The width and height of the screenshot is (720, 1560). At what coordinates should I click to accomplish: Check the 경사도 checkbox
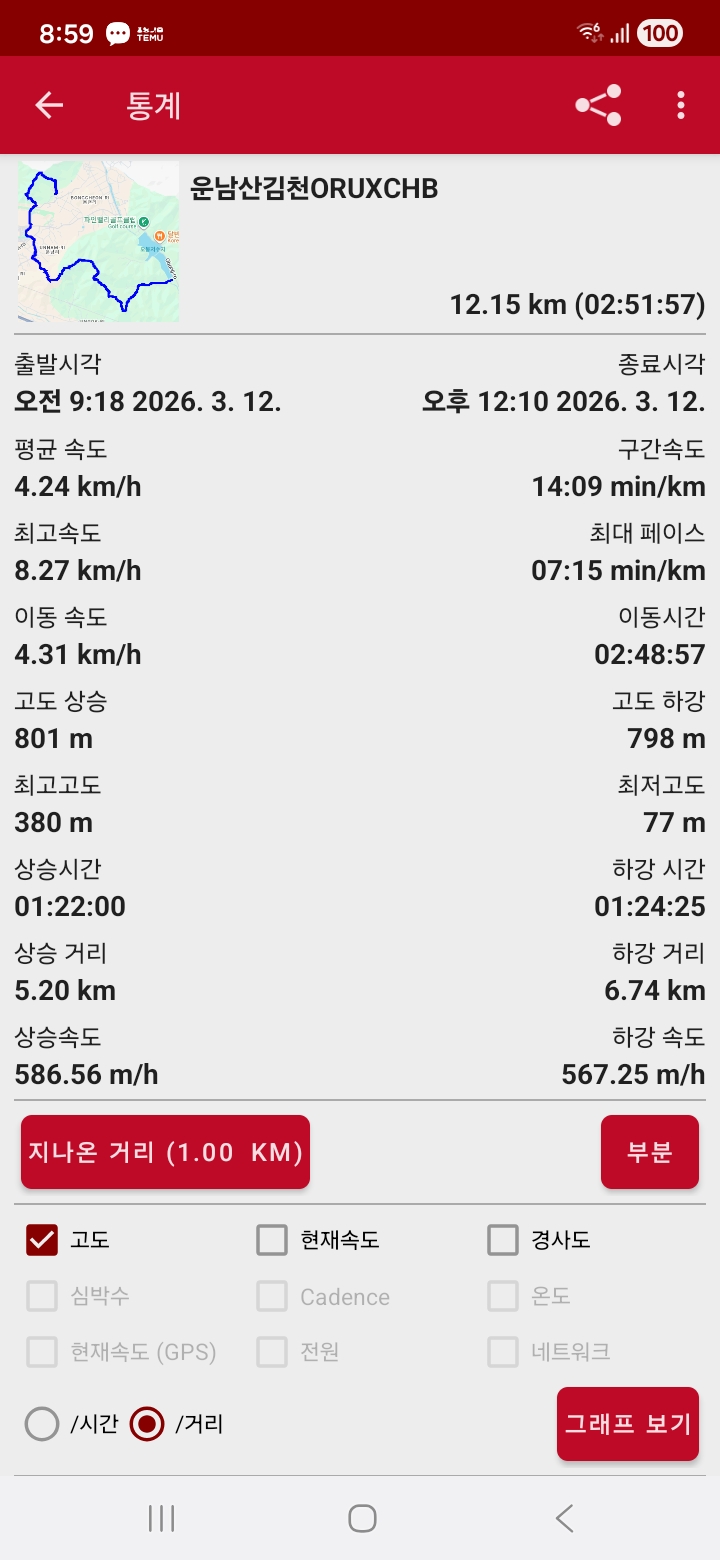pyautogui.click(x=503, y=1241)
